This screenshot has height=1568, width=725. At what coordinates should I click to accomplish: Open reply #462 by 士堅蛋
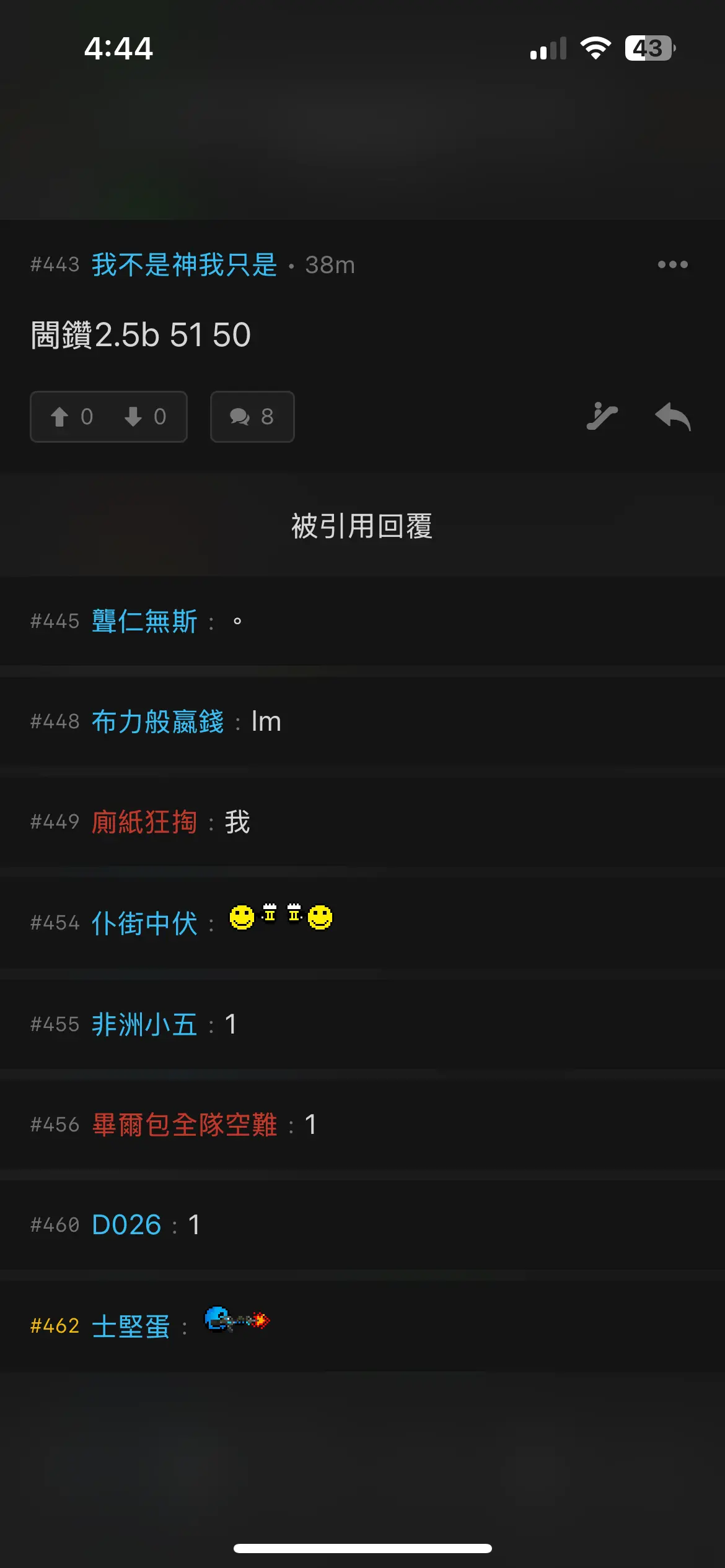tap(362, 1326)
